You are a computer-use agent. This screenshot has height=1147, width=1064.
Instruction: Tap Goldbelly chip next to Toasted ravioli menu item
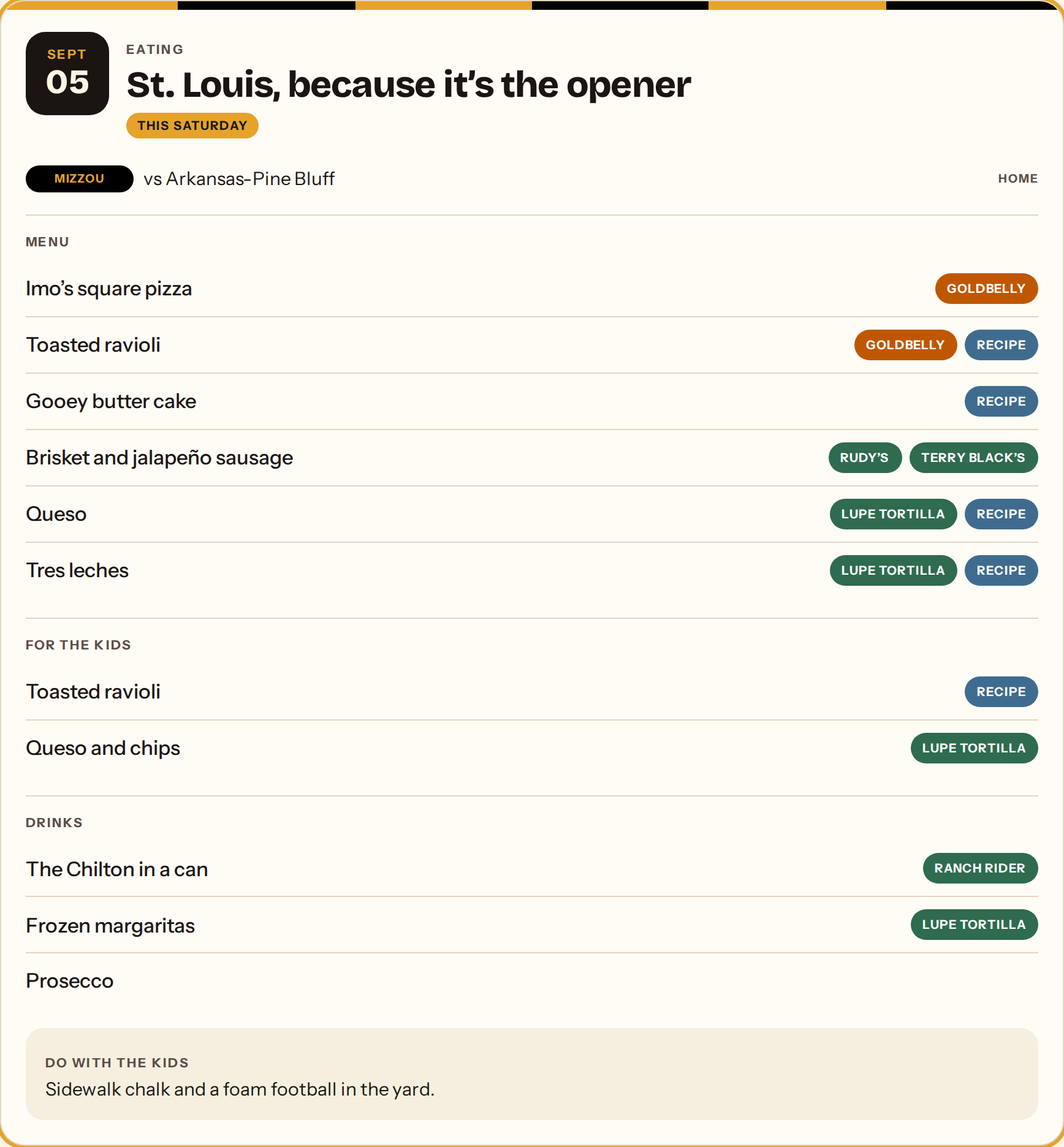click(905, 345)
